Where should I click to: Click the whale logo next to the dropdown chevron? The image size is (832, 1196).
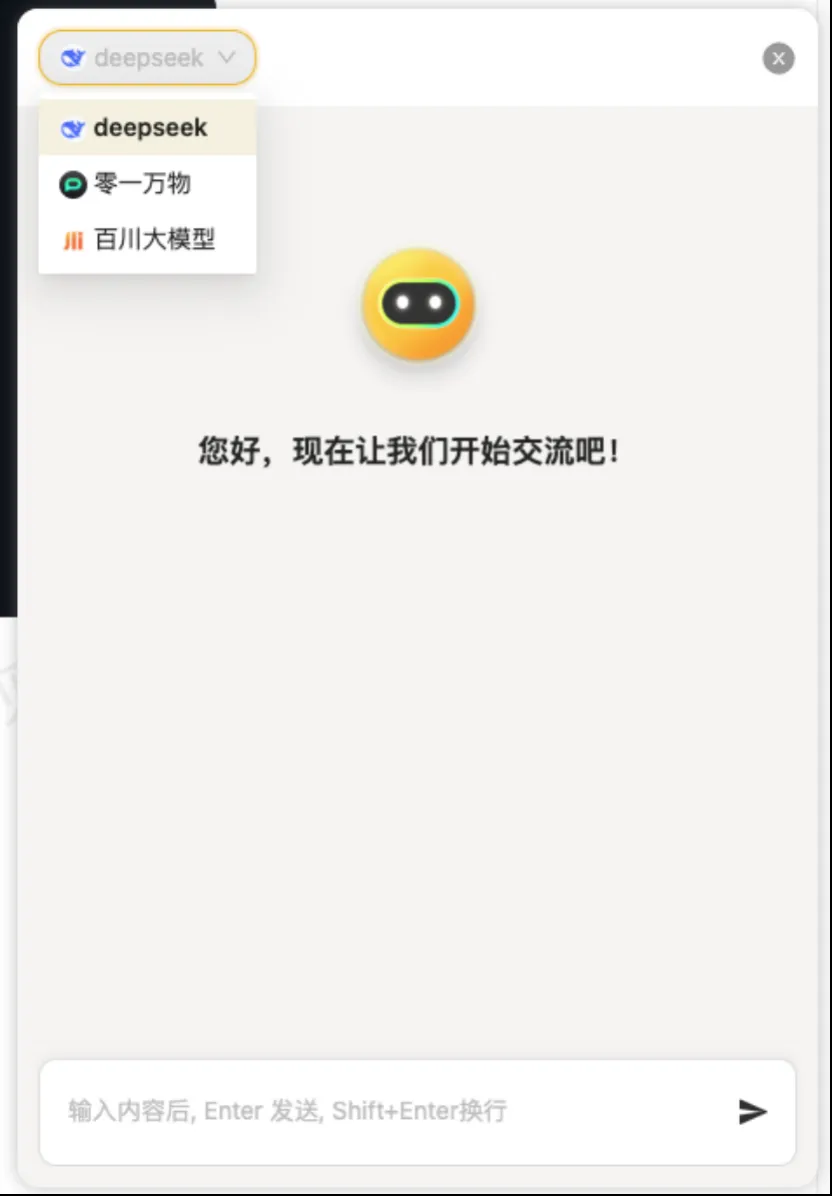pos(71,58)
